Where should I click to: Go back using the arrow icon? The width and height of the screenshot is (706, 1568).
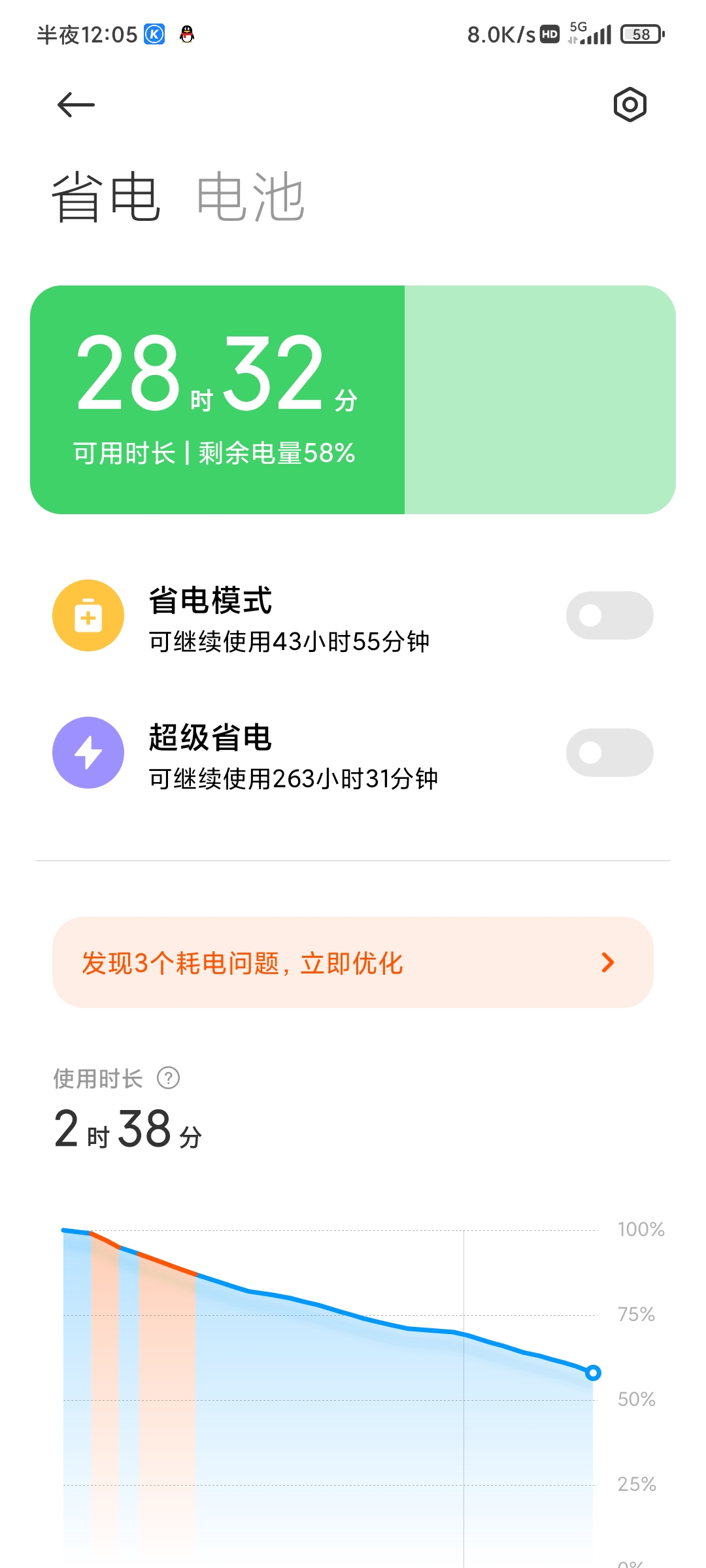pos(76,105)
